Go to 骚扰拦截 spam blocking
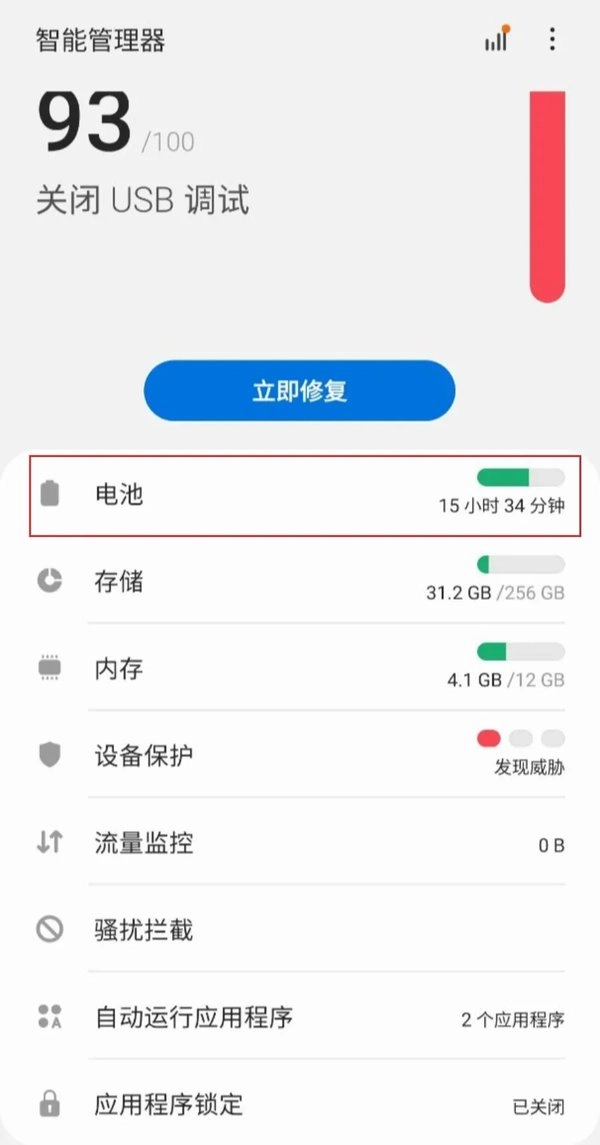The width and height of the screenshot is (600, 1145). (300, 931)
